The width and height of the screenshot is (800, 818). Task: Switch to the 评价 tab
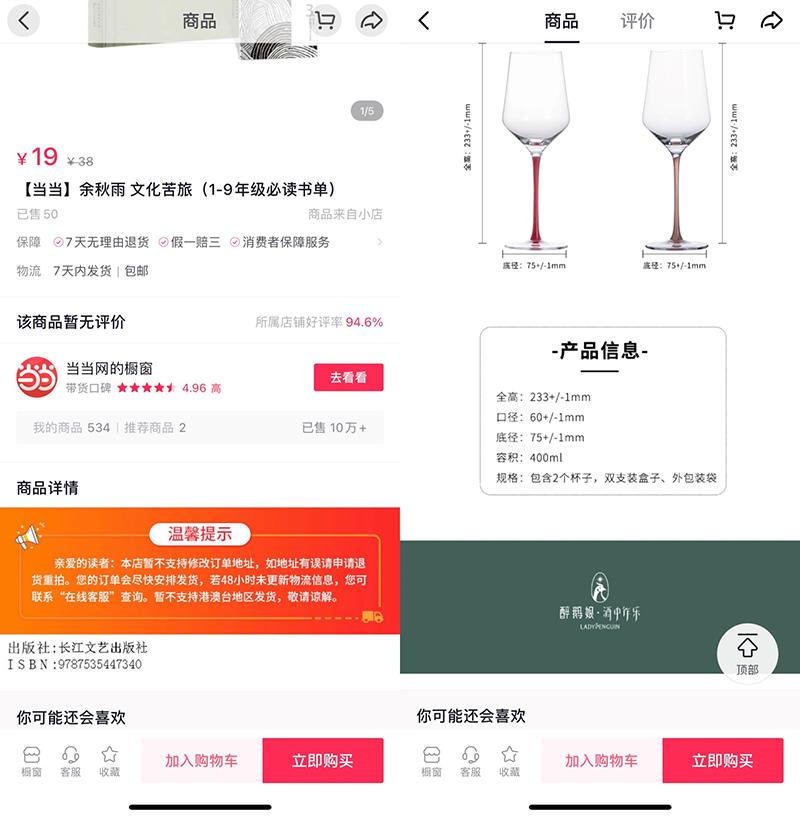pos(637,20)
